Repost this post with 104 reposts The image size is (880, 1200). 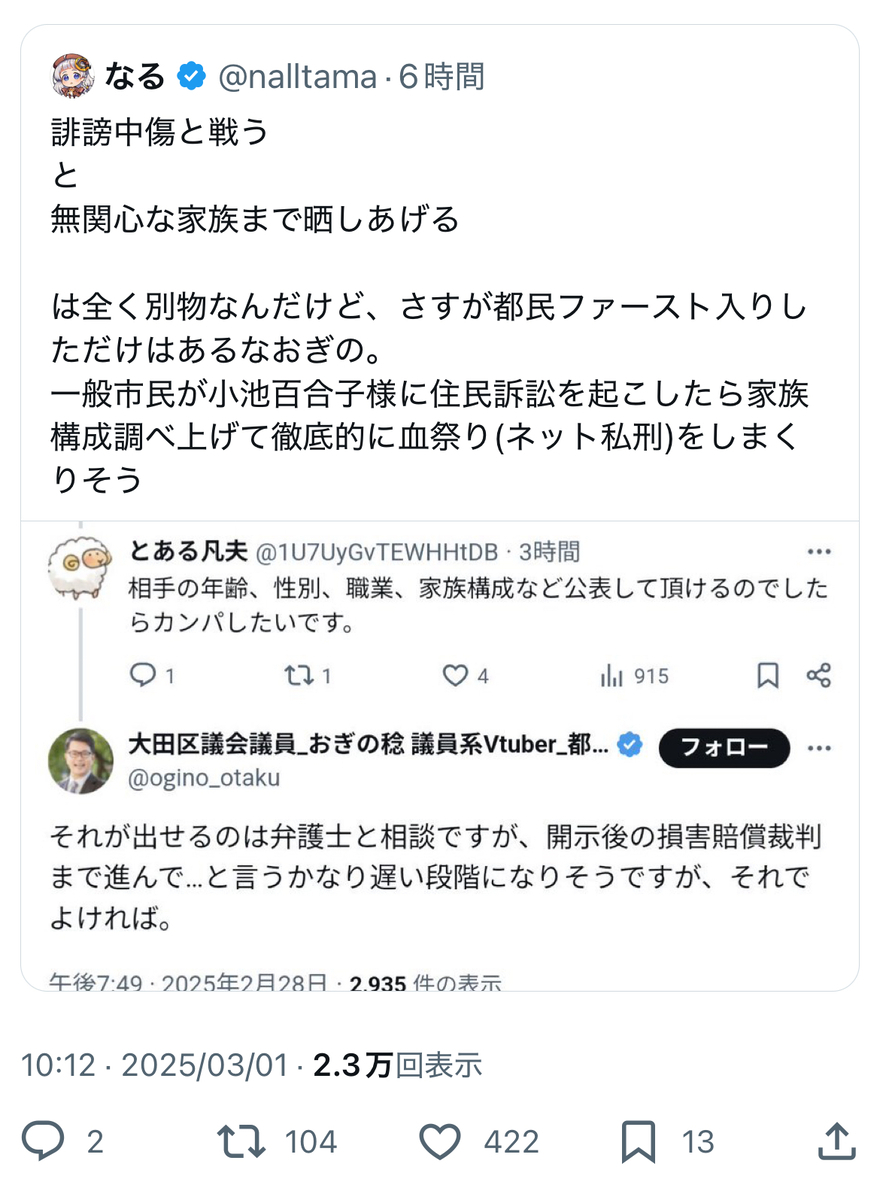242,1141
